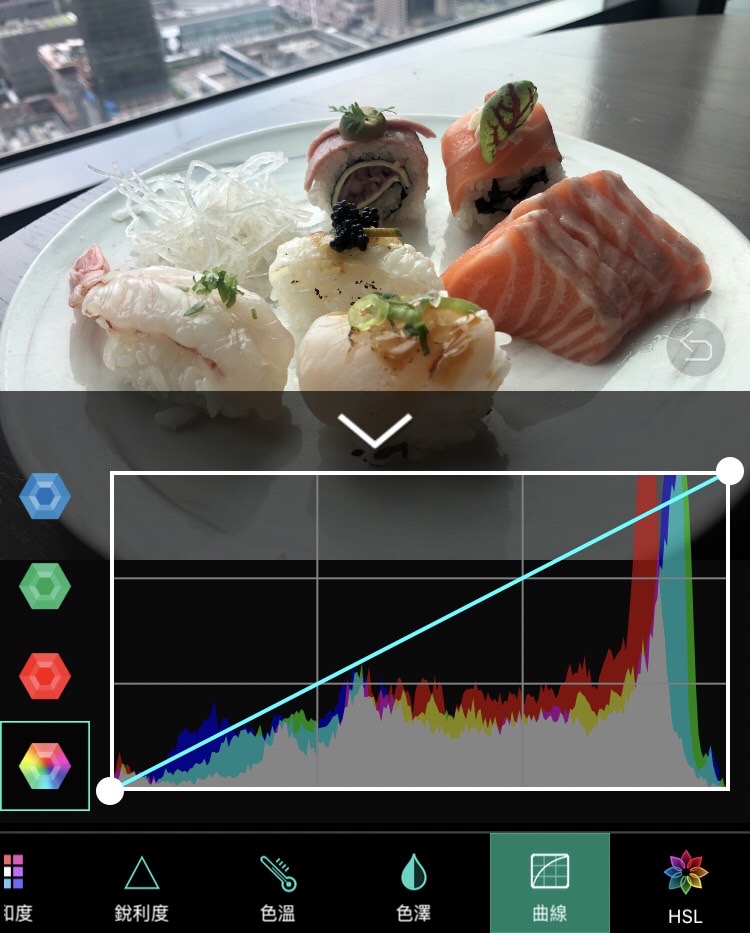
Task: Select the green channel hexagon
Action: [45, 585]
